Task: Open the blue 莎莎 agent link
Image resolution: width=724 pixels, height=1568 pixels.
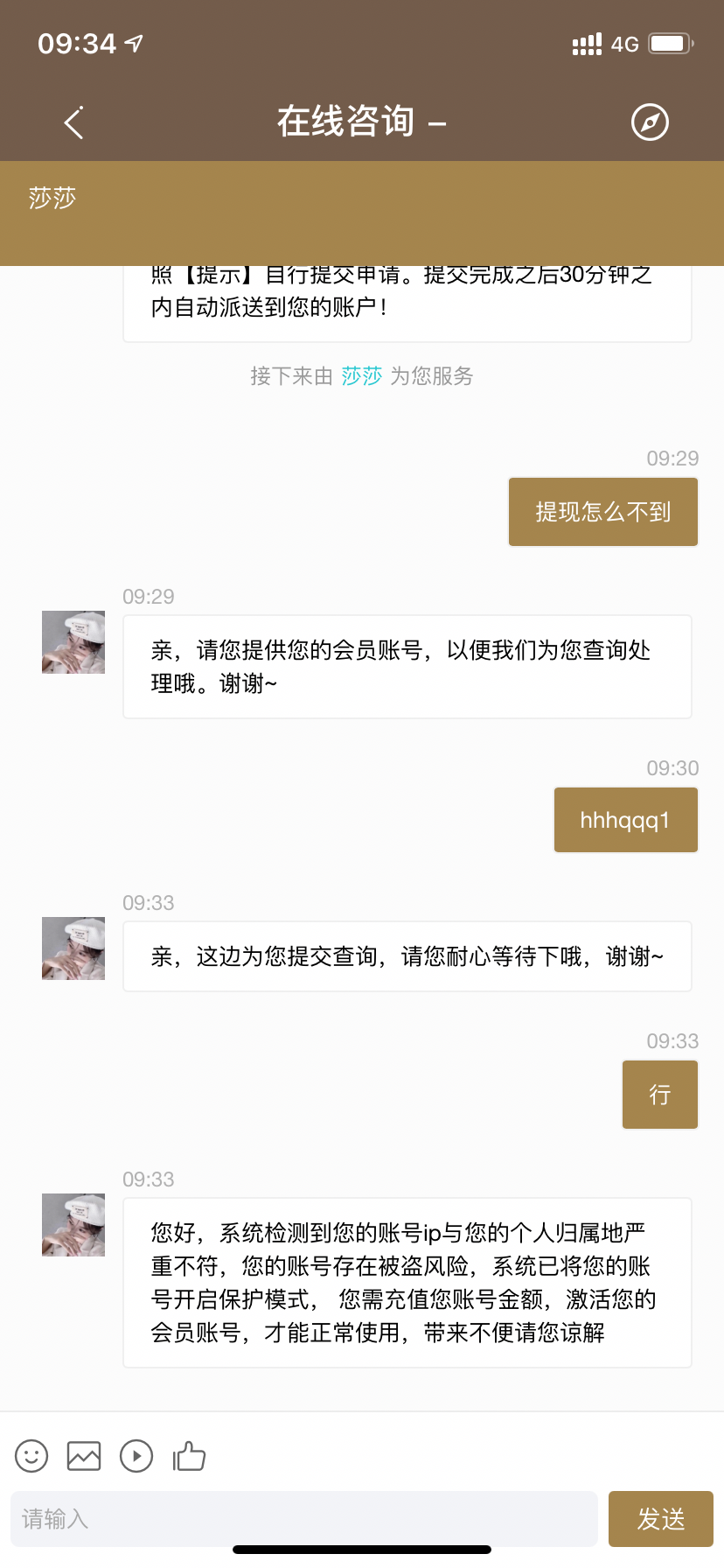Action: point(362,376)
